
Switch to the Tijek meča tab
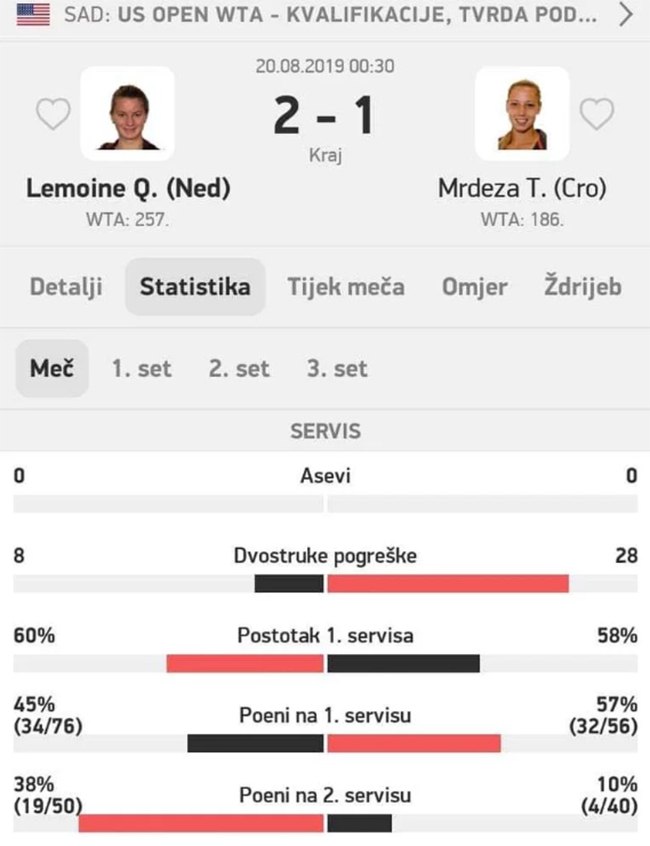point(346,287)
